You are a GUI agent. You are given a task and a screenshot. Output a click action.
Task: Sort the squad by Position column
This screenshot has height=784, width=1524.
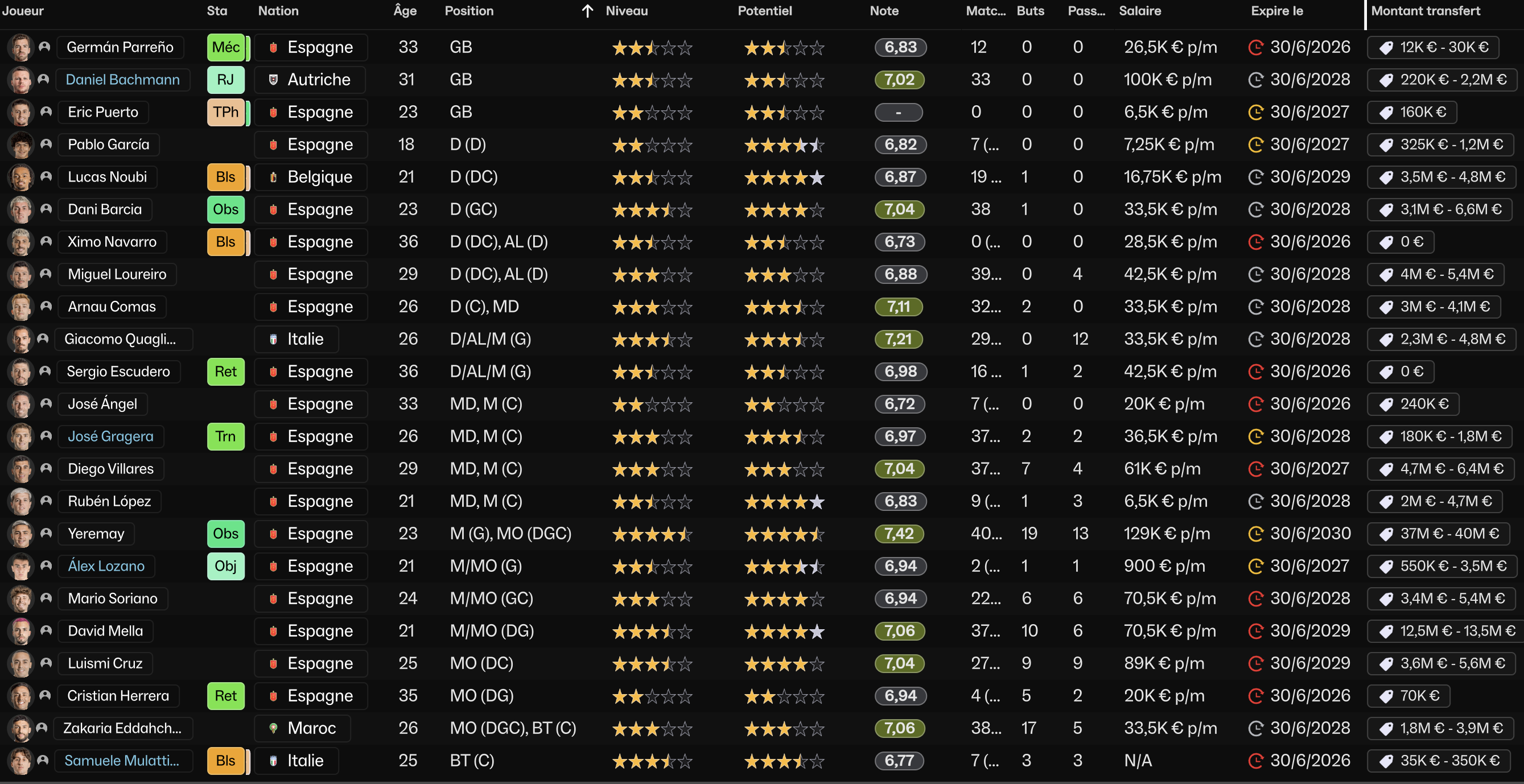[468, 11]
